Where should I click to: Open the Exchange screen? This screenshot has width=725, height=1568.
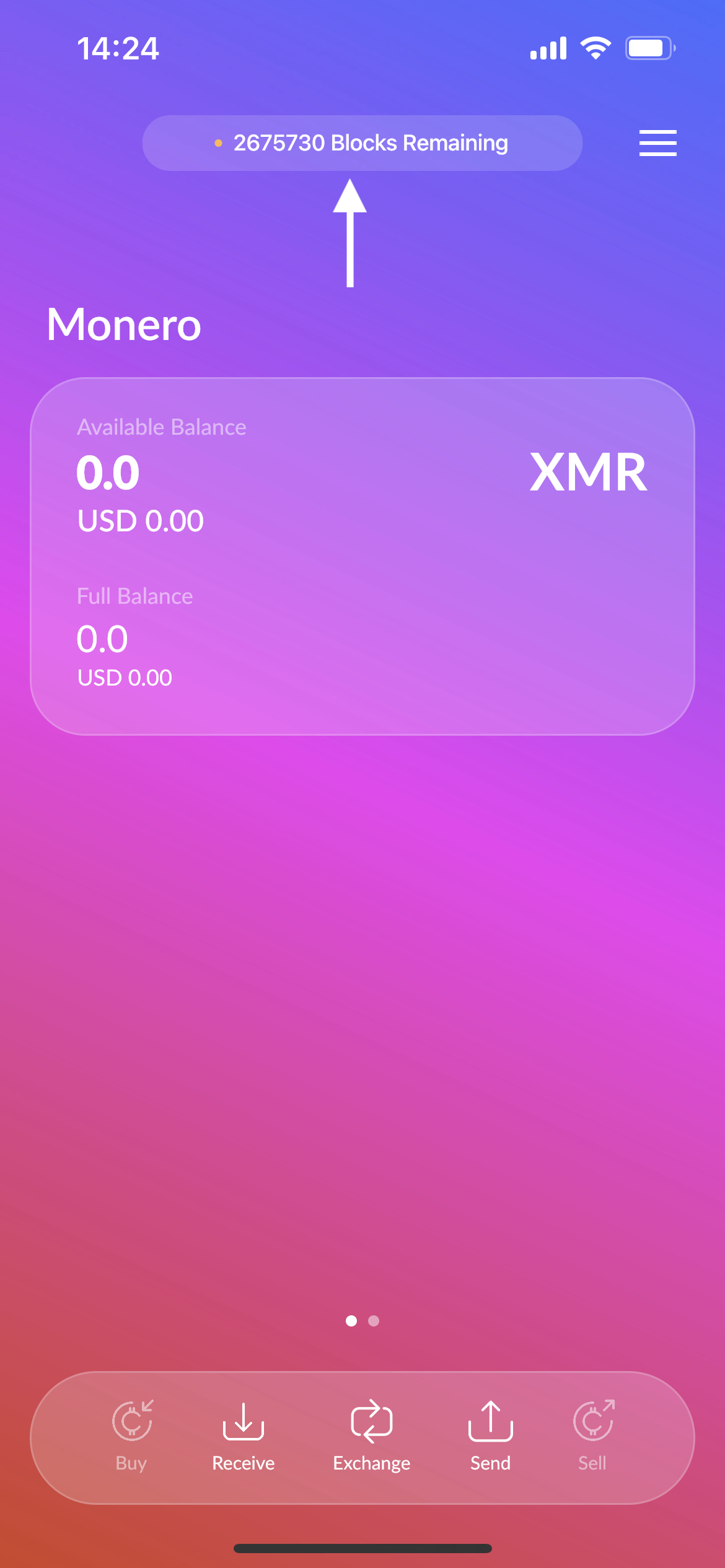pos(372,1435)
